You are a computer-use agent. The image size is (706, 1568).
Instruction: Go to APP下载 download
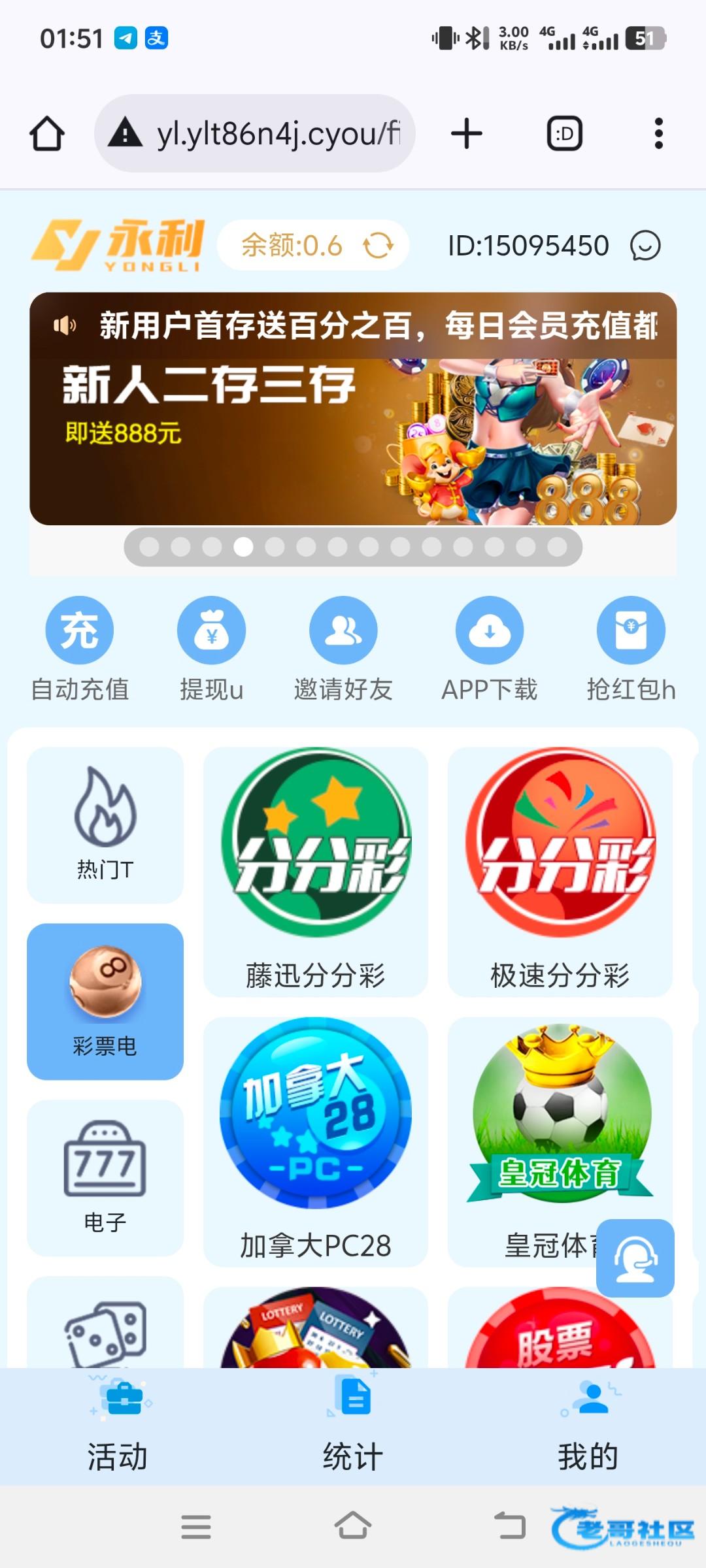(489, 647)
